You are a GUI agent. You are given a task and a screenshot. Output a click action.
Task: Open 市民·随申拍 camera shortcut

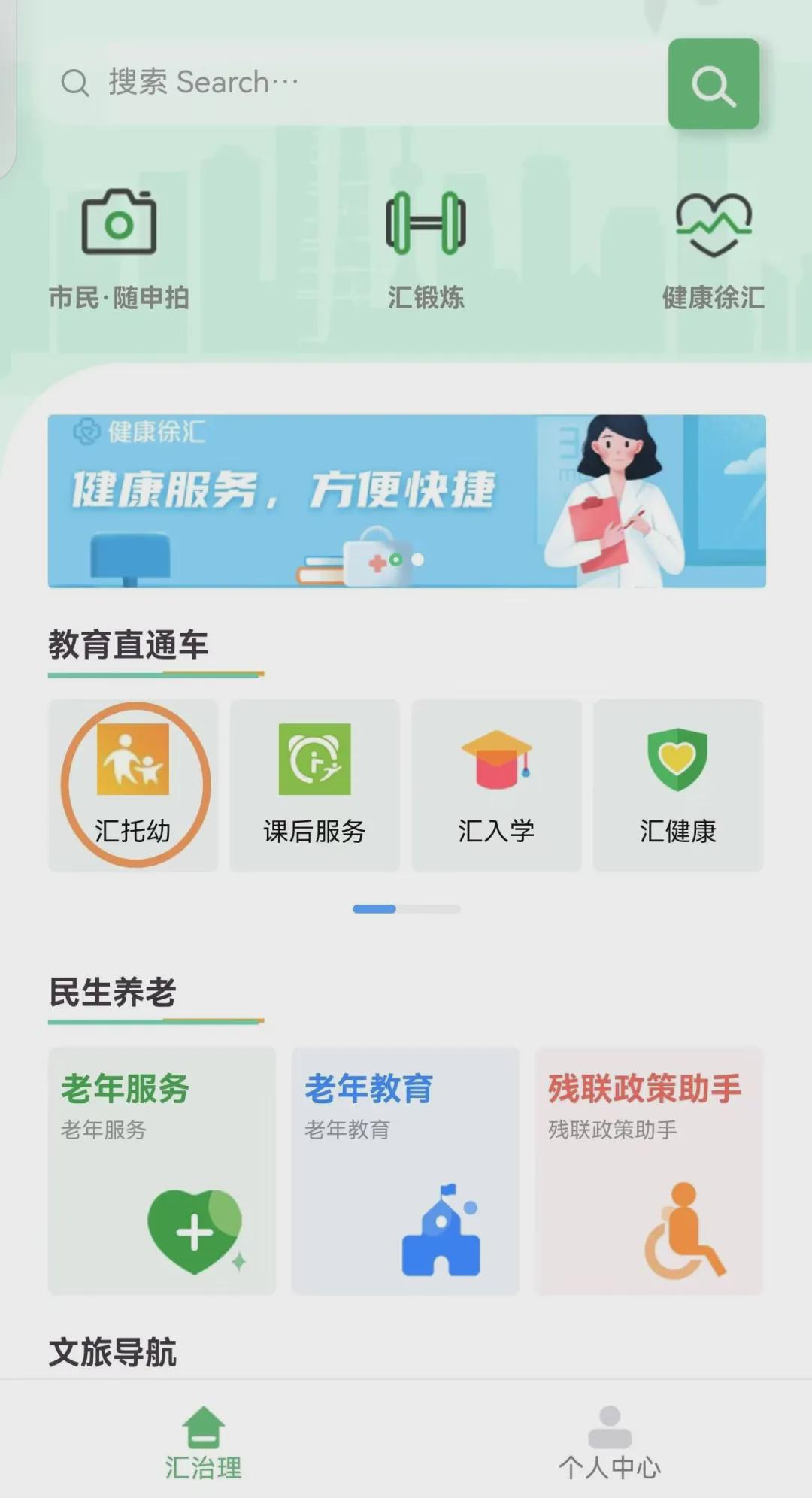(119, 248)
